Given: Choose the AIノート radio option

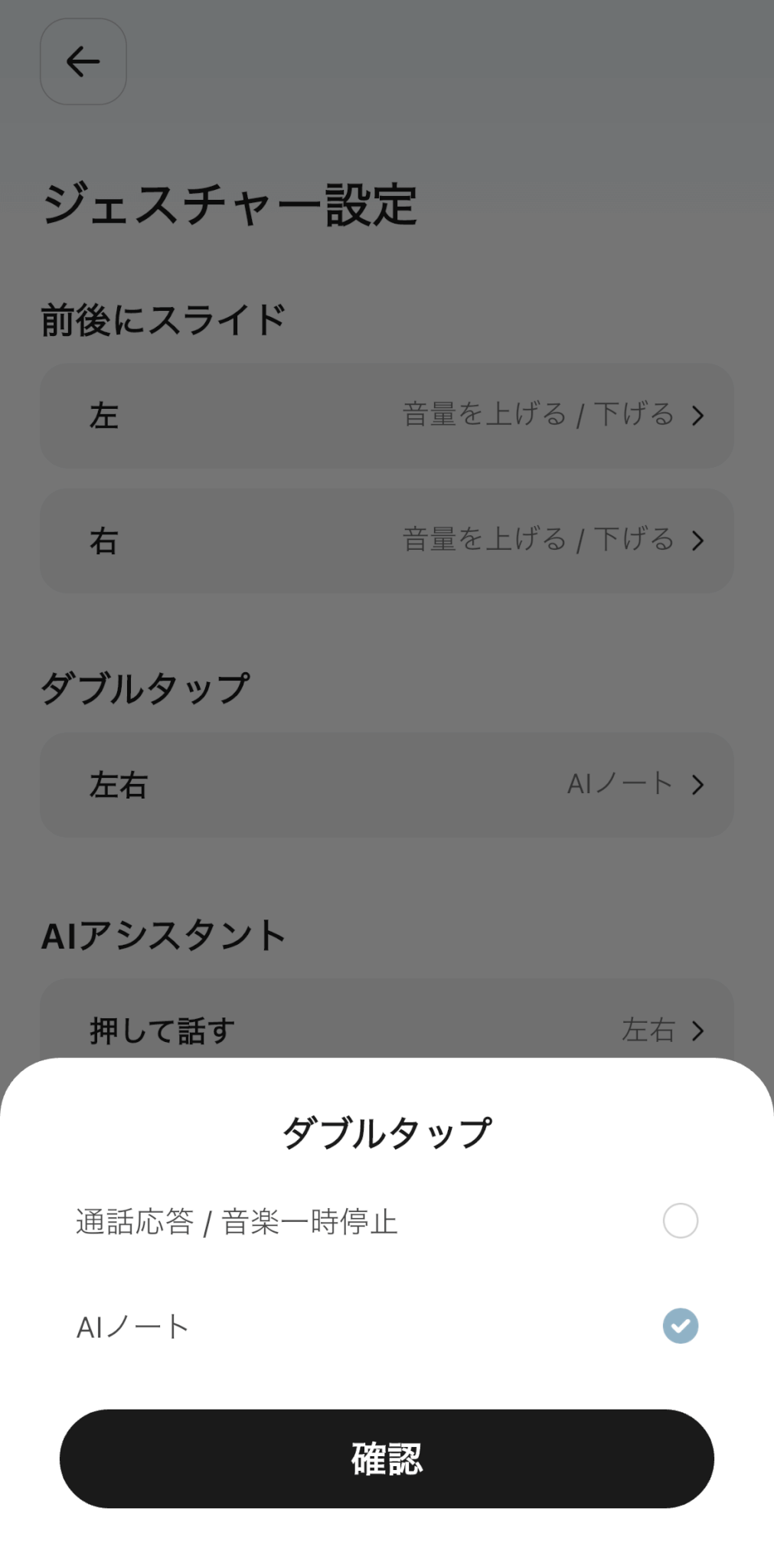Looking at the screenshot, I should click(680, 1326).
